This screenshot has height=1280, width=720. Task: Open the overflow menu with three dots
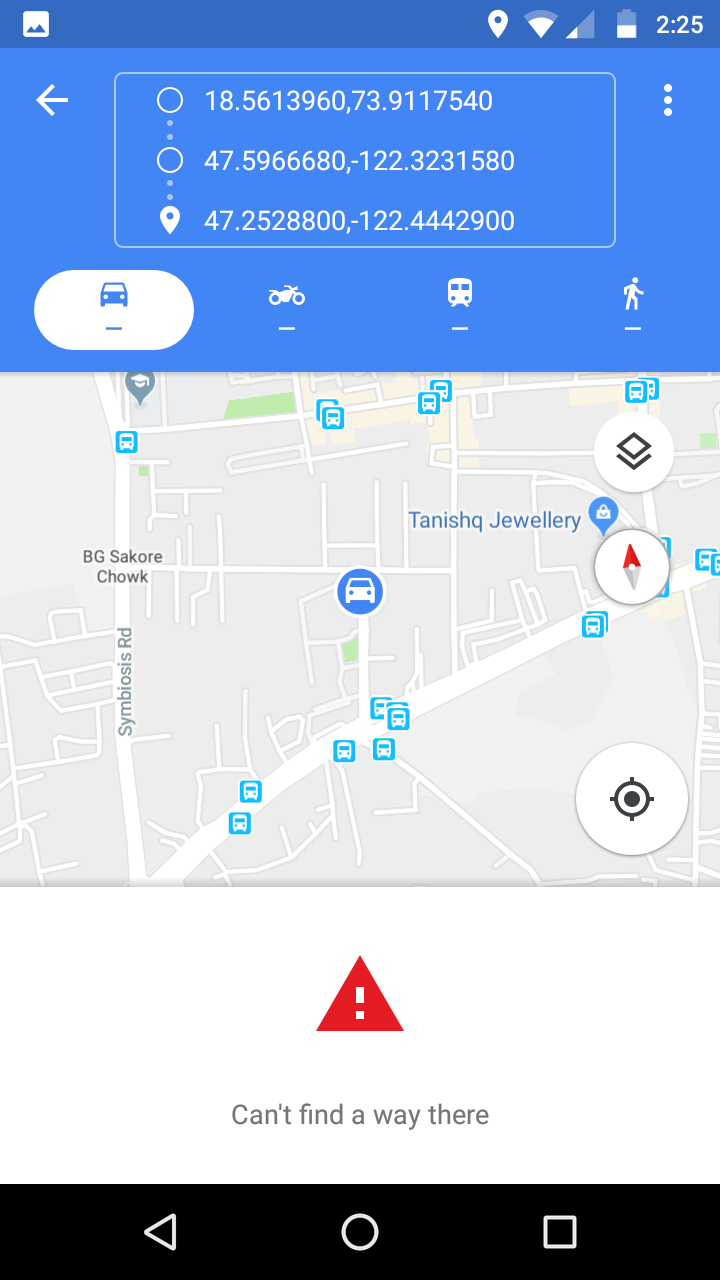click(667, 100)
